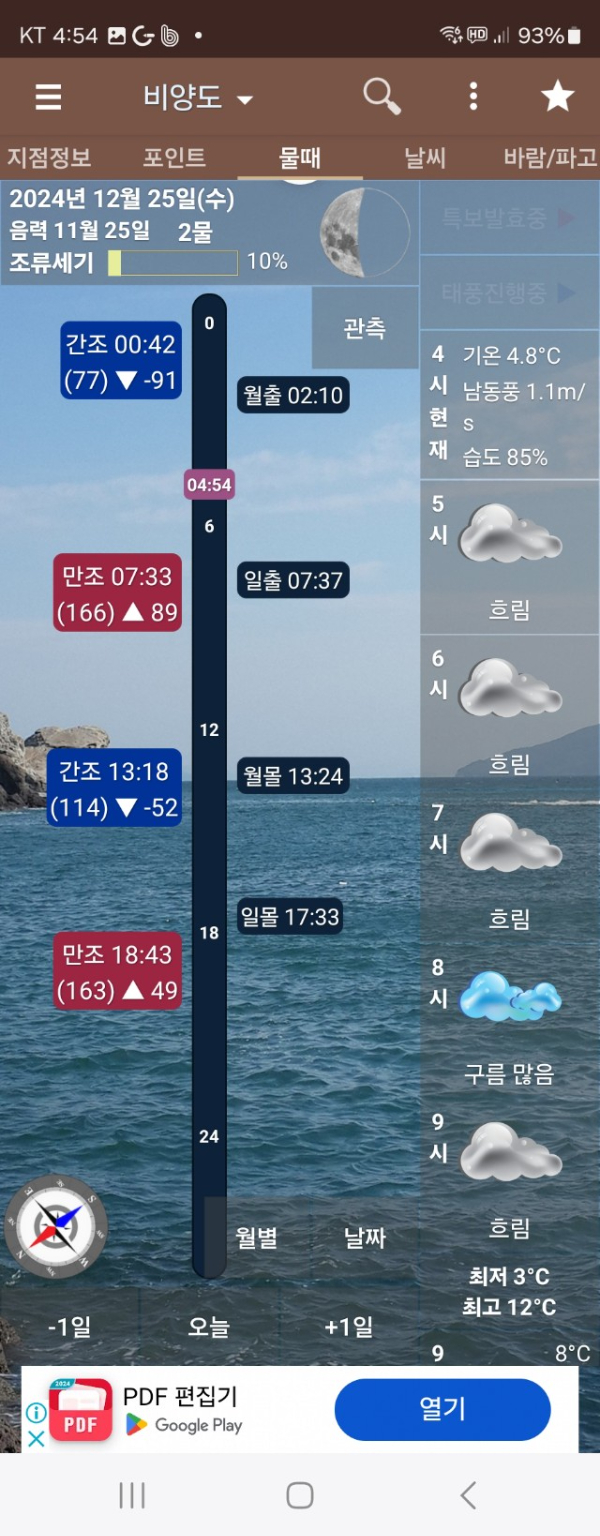Open the hamburger drawer menu
600x1536 pixels.
(48, 97)
